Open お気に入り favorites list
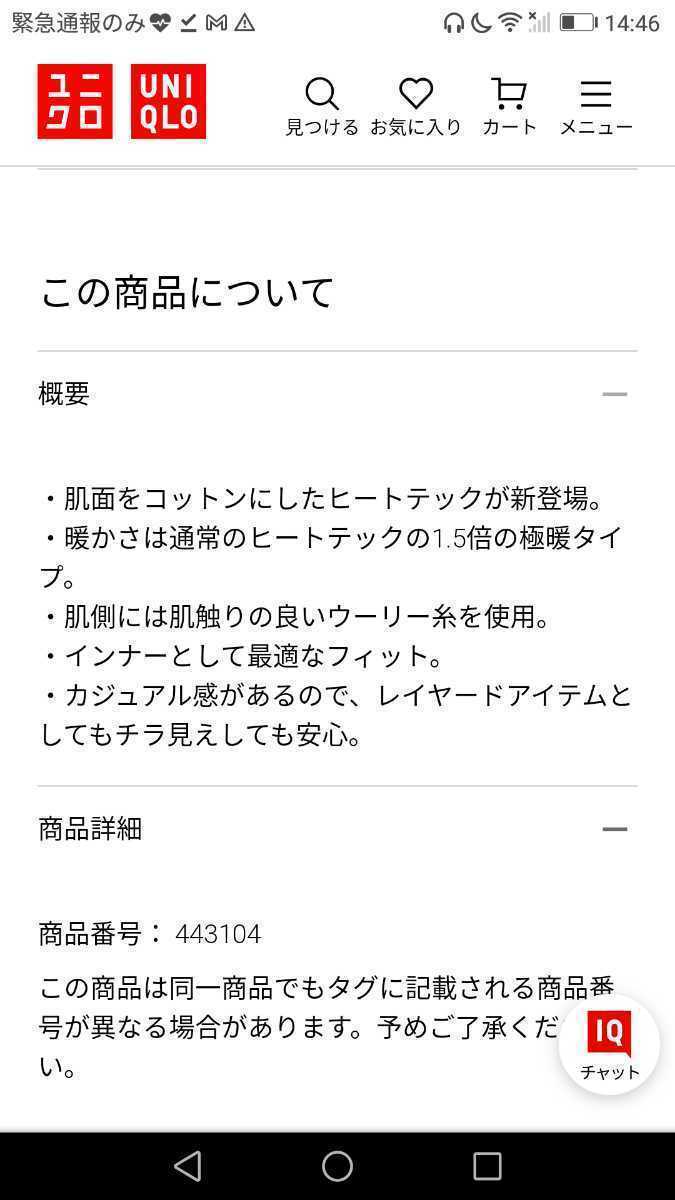Image resolution: width=675 pixels, height=1200 pixels. click(416, 106)
